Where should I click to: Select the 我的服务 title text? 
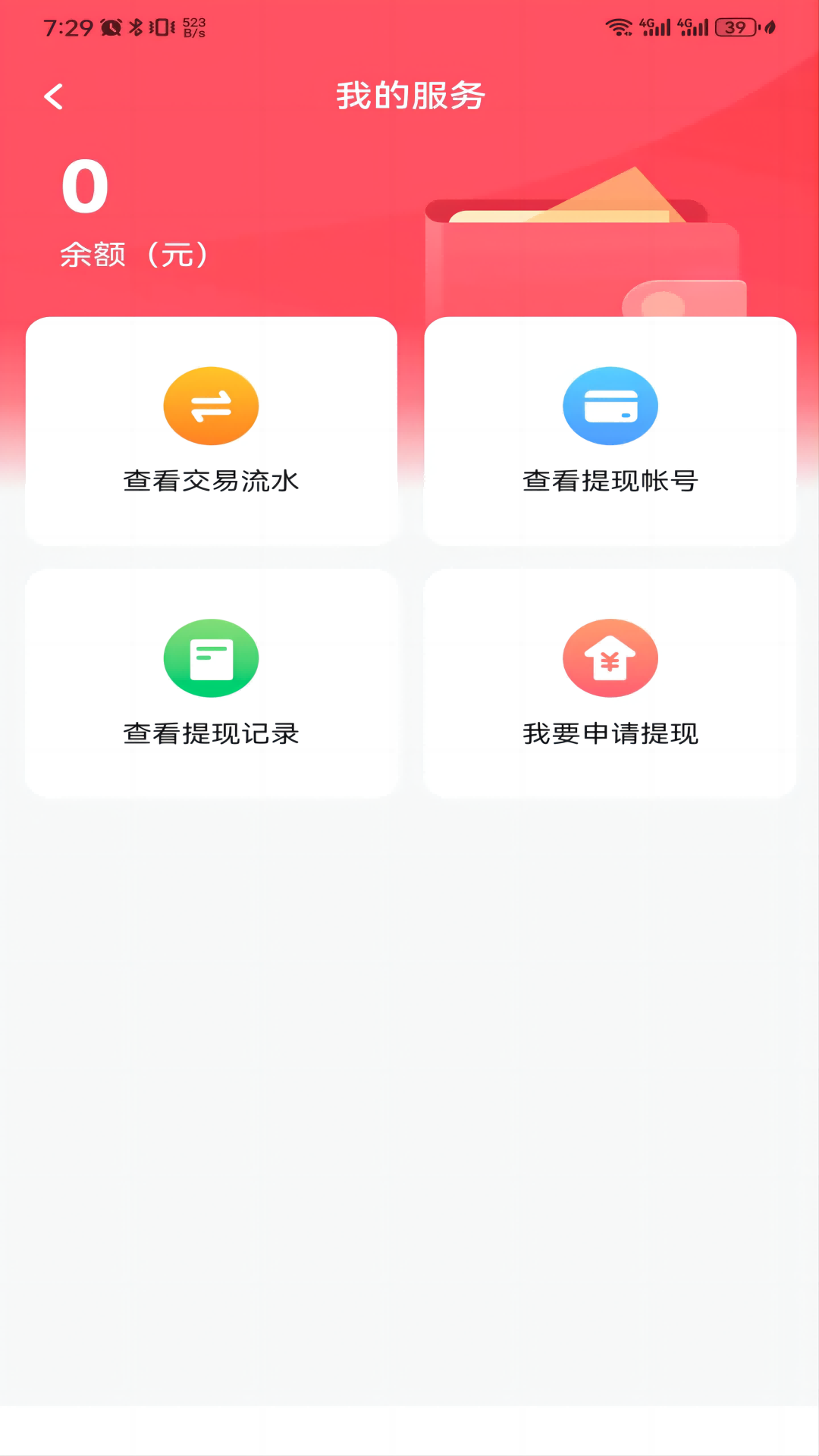click(x=409, y=96)
